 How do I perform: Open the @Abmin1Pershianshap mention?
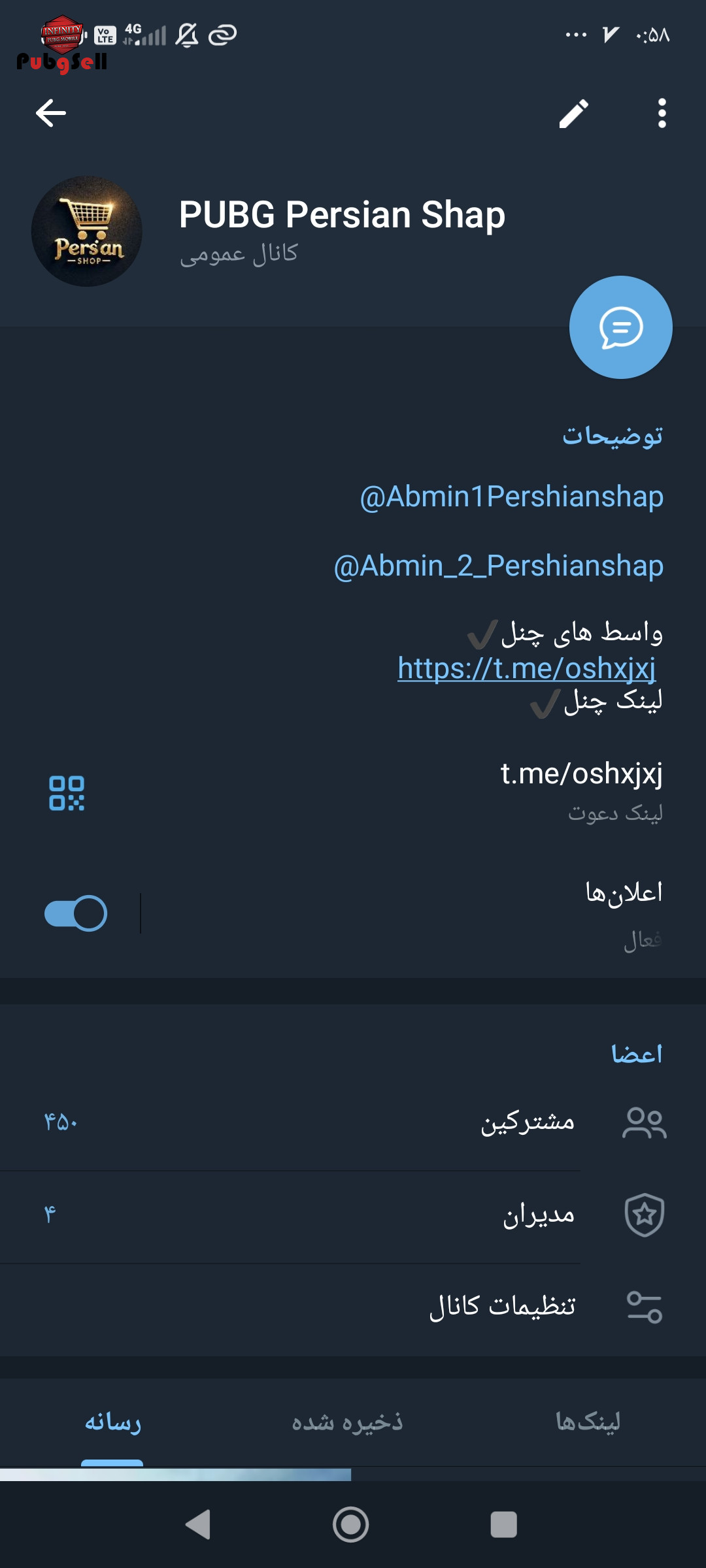point(512,497)
